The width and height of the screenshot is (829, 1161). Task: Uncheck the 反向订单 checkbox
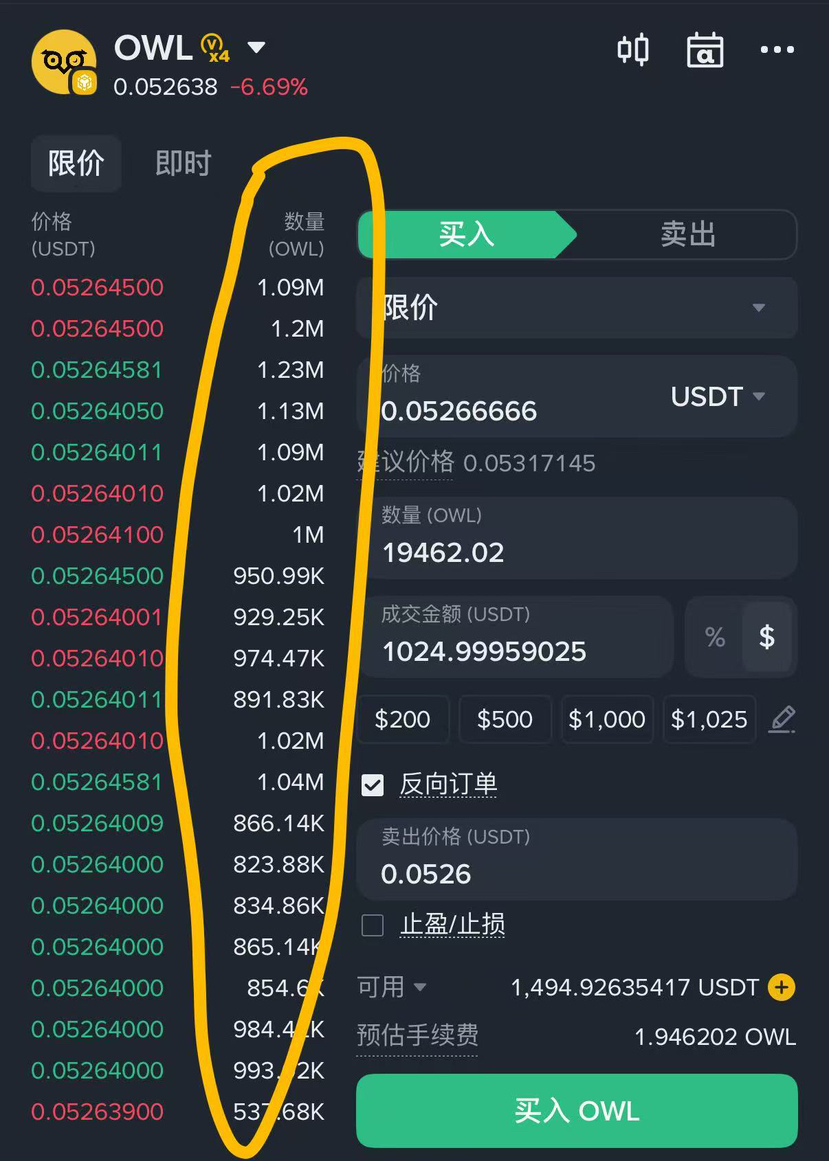[x=373, y=785]
